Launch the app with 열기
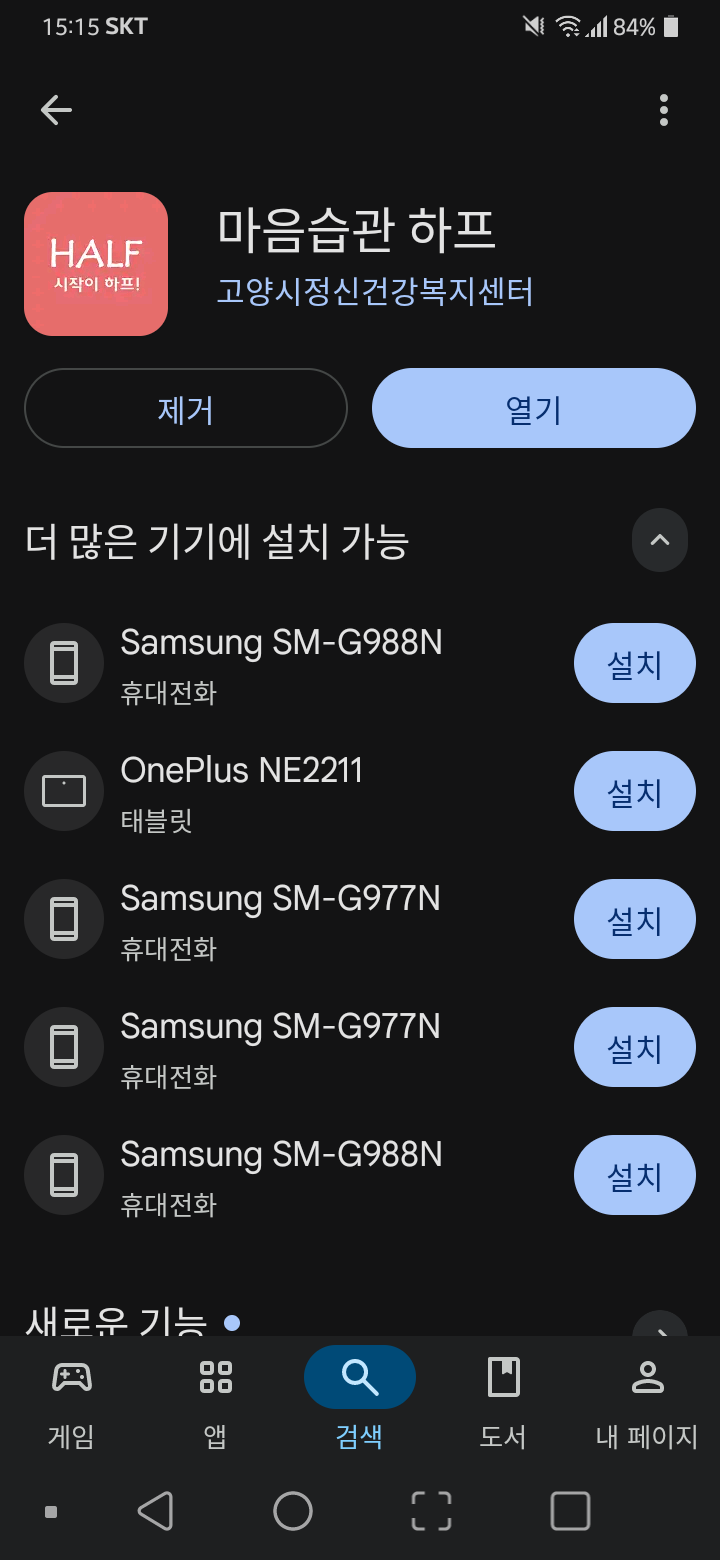720x1560 pixels. 533,408
